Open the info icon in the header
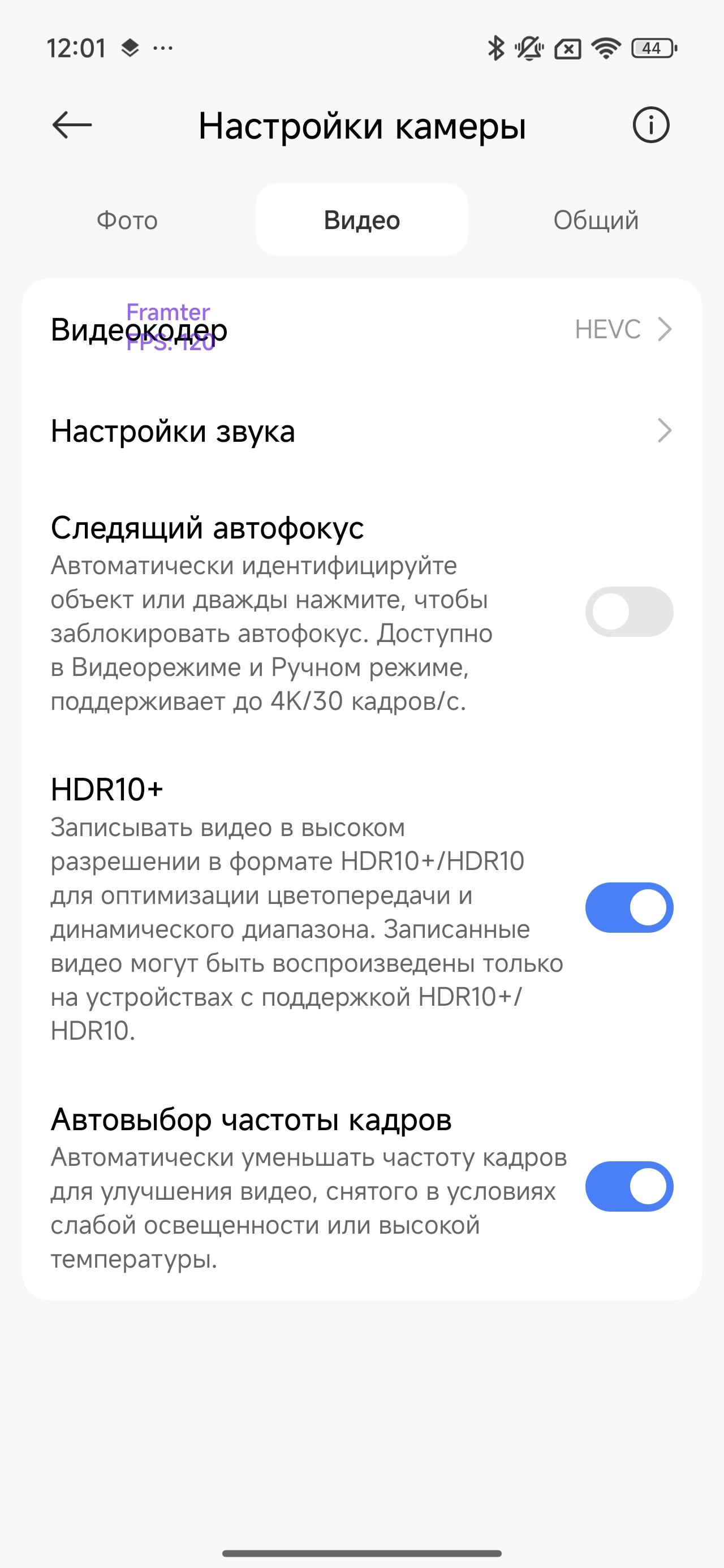The image size is (724, 1568). (x=650, y=126)
